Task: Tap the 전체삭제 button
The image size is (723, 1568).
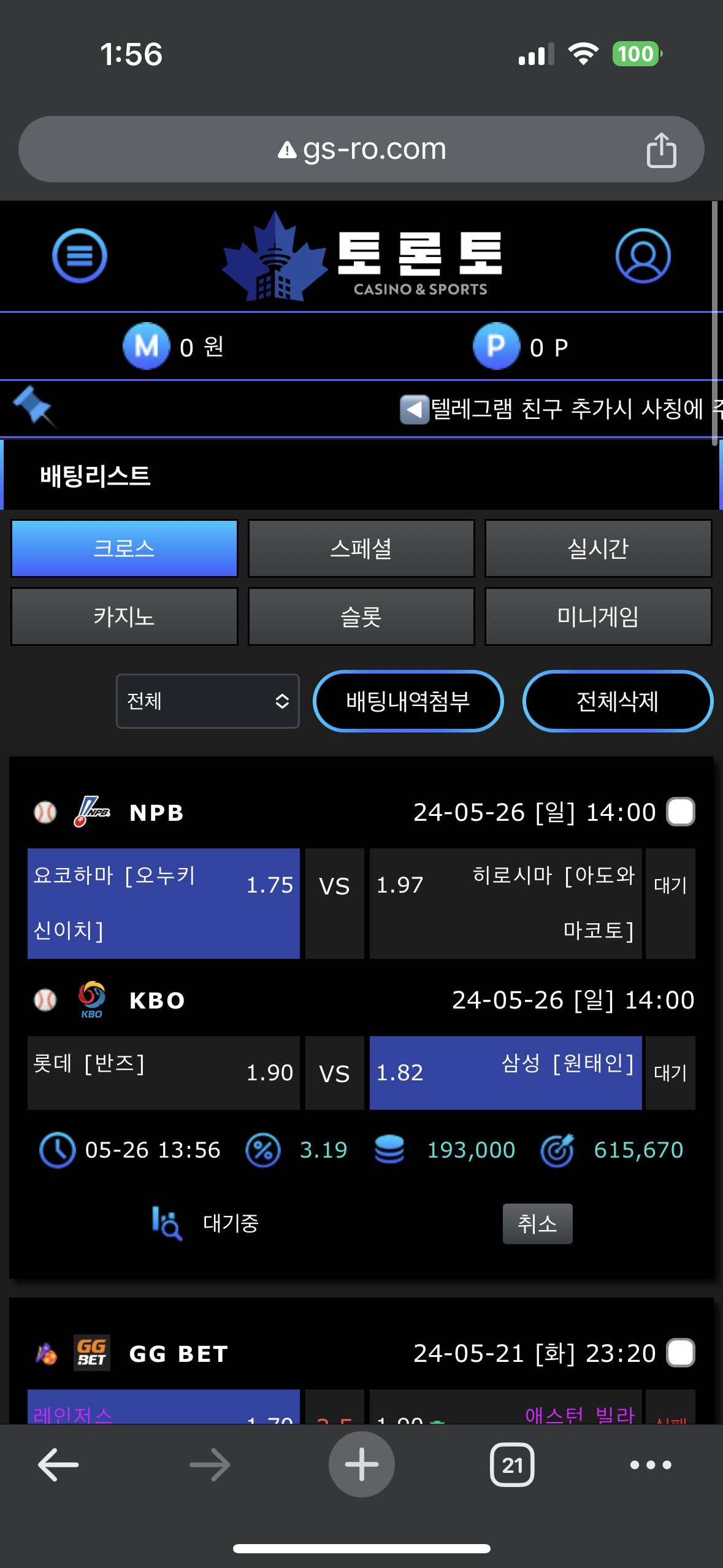Action: pos(618,701)
